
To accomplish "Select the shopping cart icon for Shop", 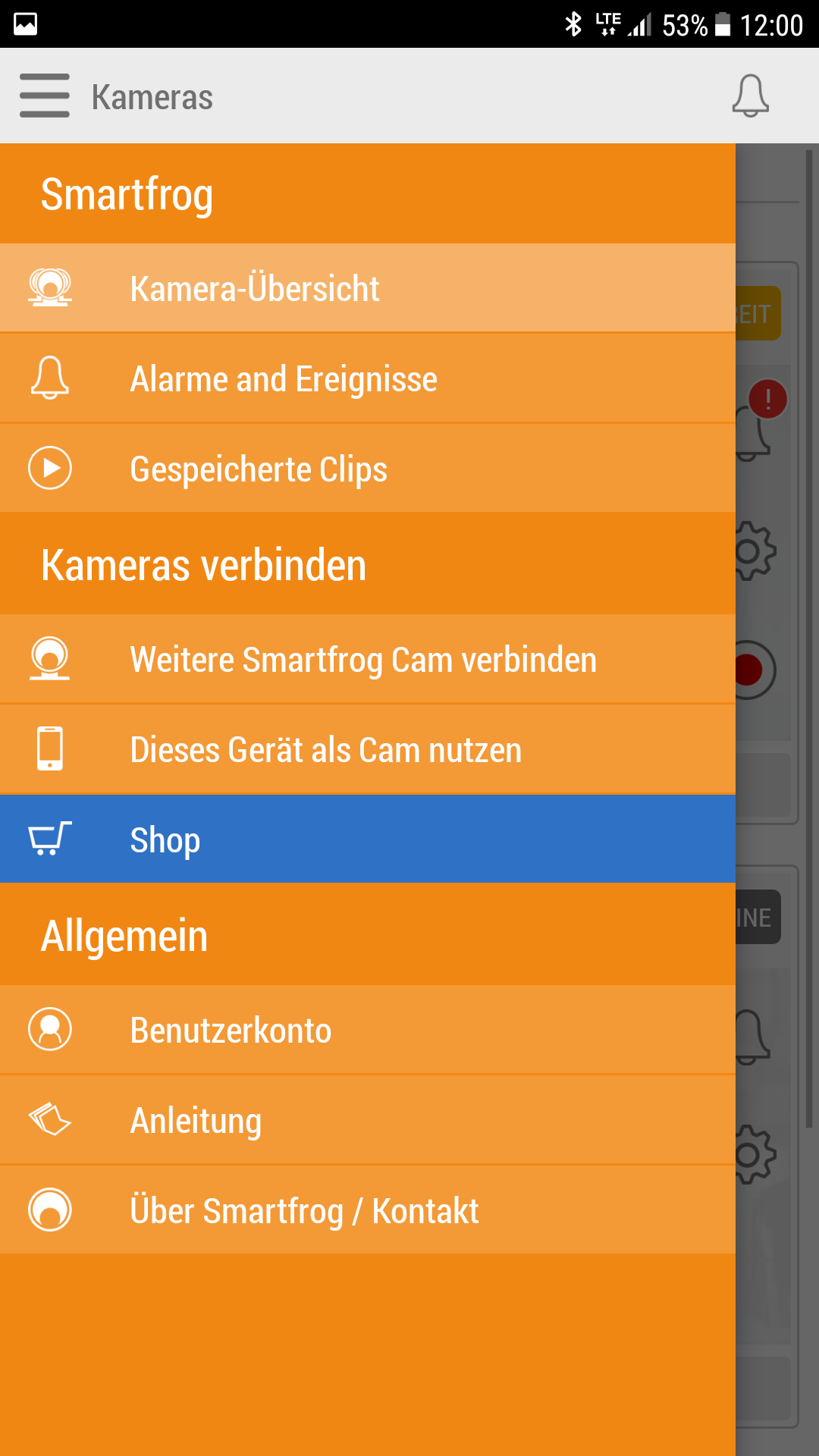I will (49, 839).
